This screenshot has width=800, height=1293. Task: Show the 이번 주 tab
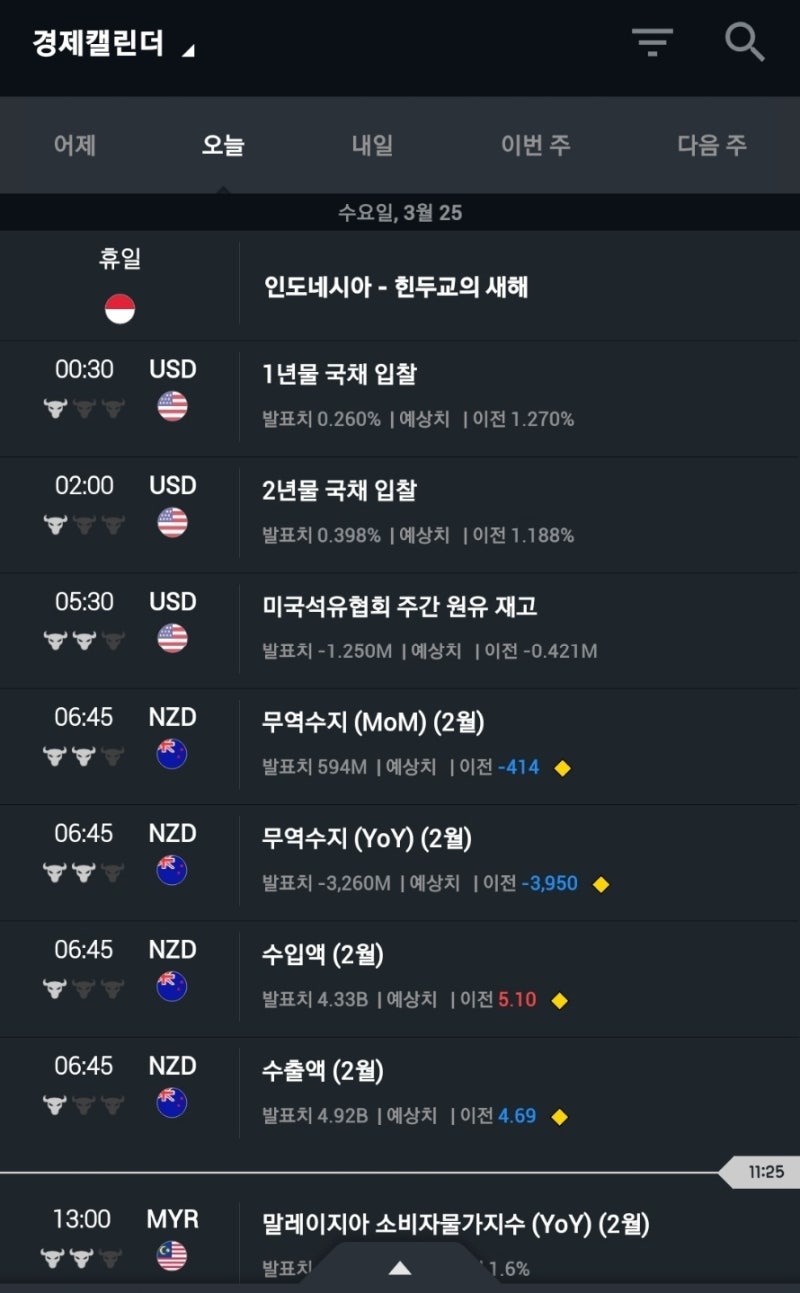(535, 145)
